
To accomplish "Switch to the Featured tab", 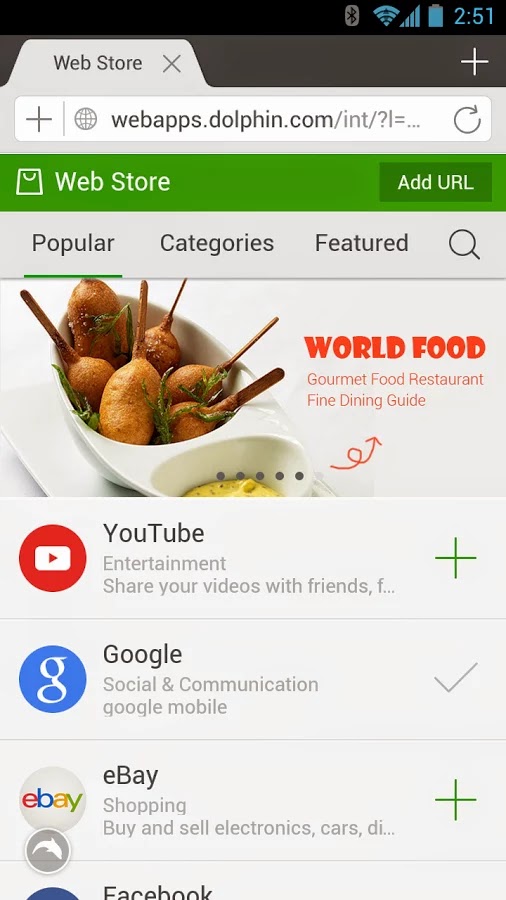I will pyautogui.click(x=361, y=243).
